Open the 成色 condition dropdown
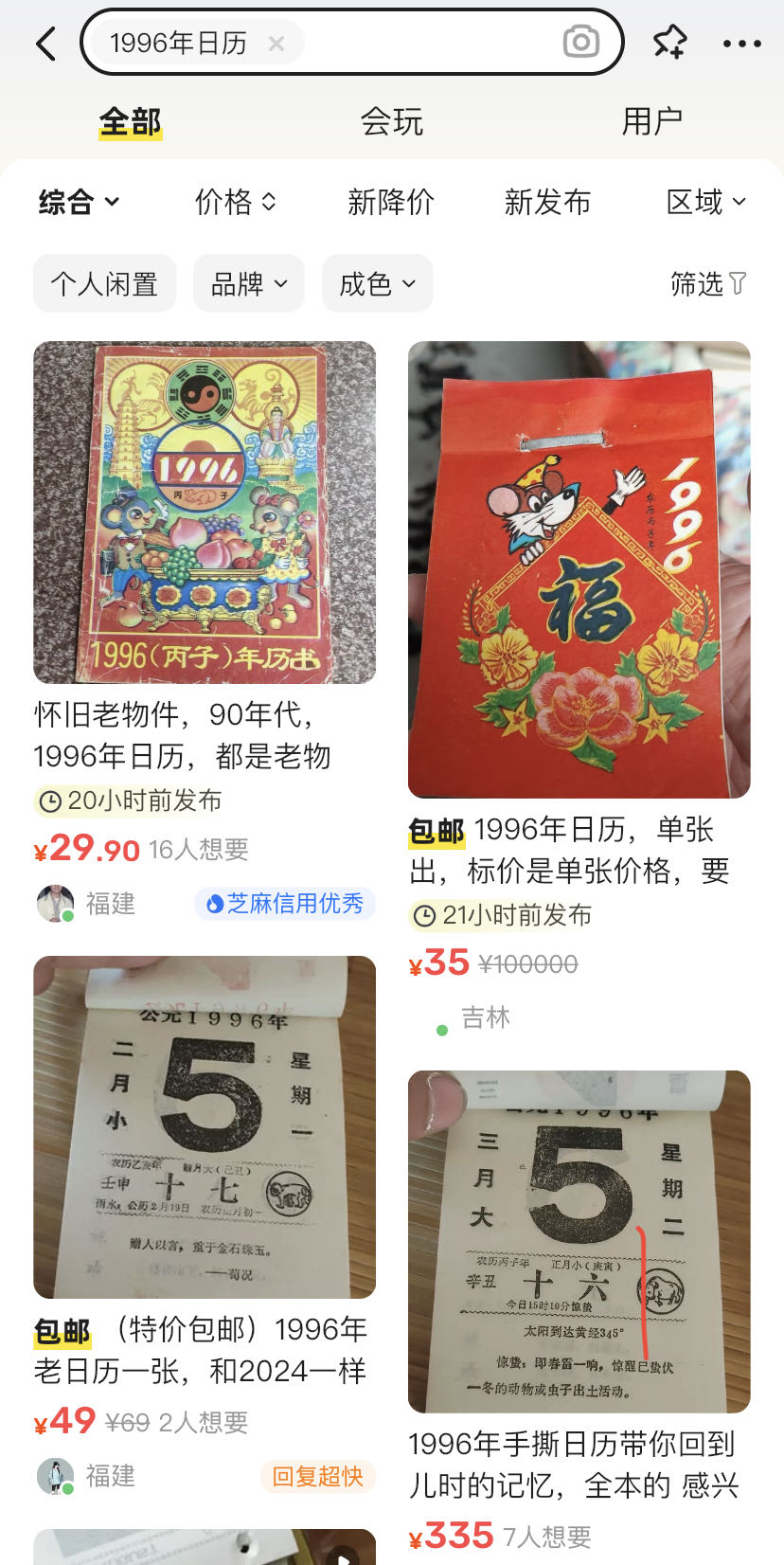Screen dimensions: 784x1565 377,283
